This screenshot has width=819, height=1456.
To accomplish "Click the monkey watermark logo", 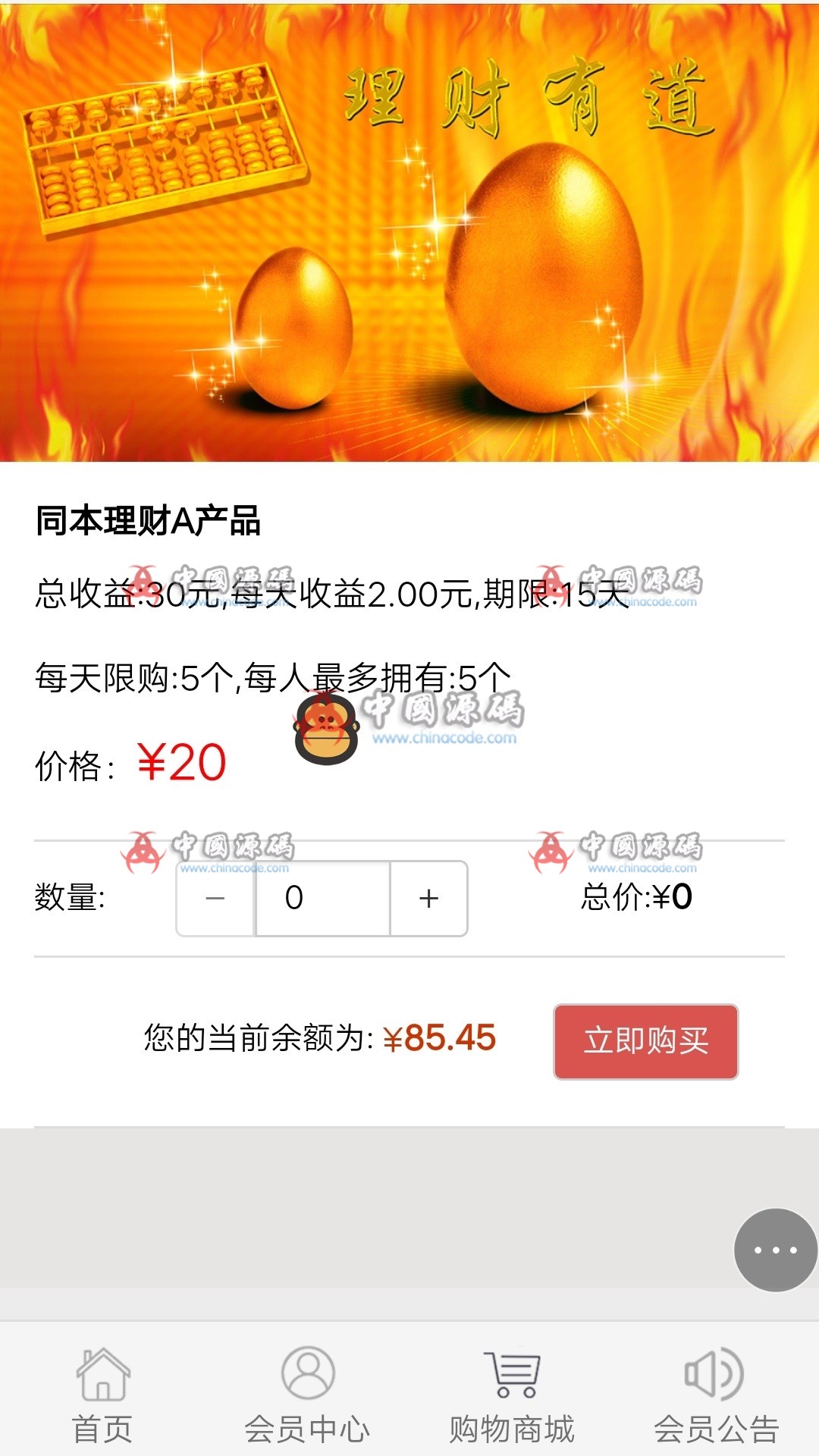I will 328,730.
